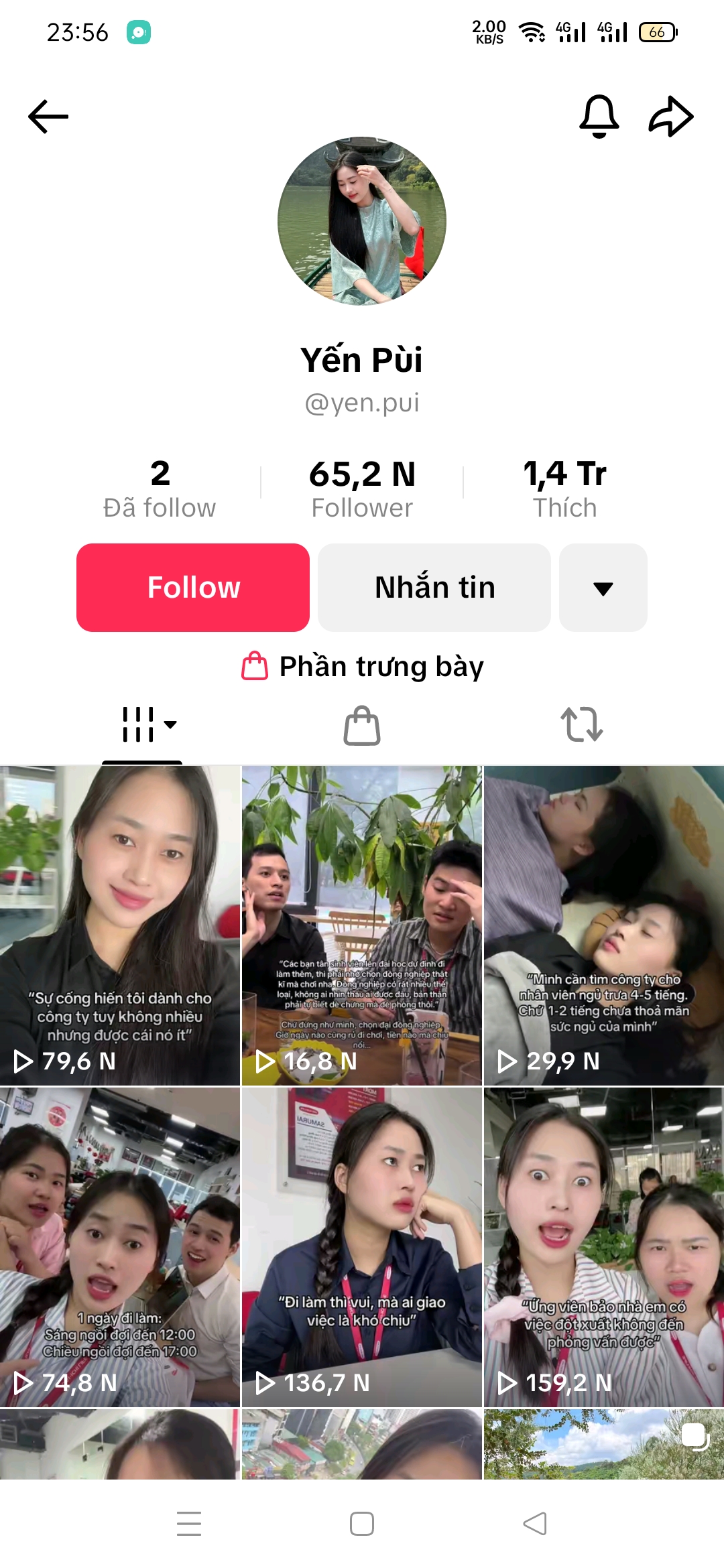This screenshot has height=1568, width=724.
Task: Follow Yến Pùi
Action: point(193,588)
